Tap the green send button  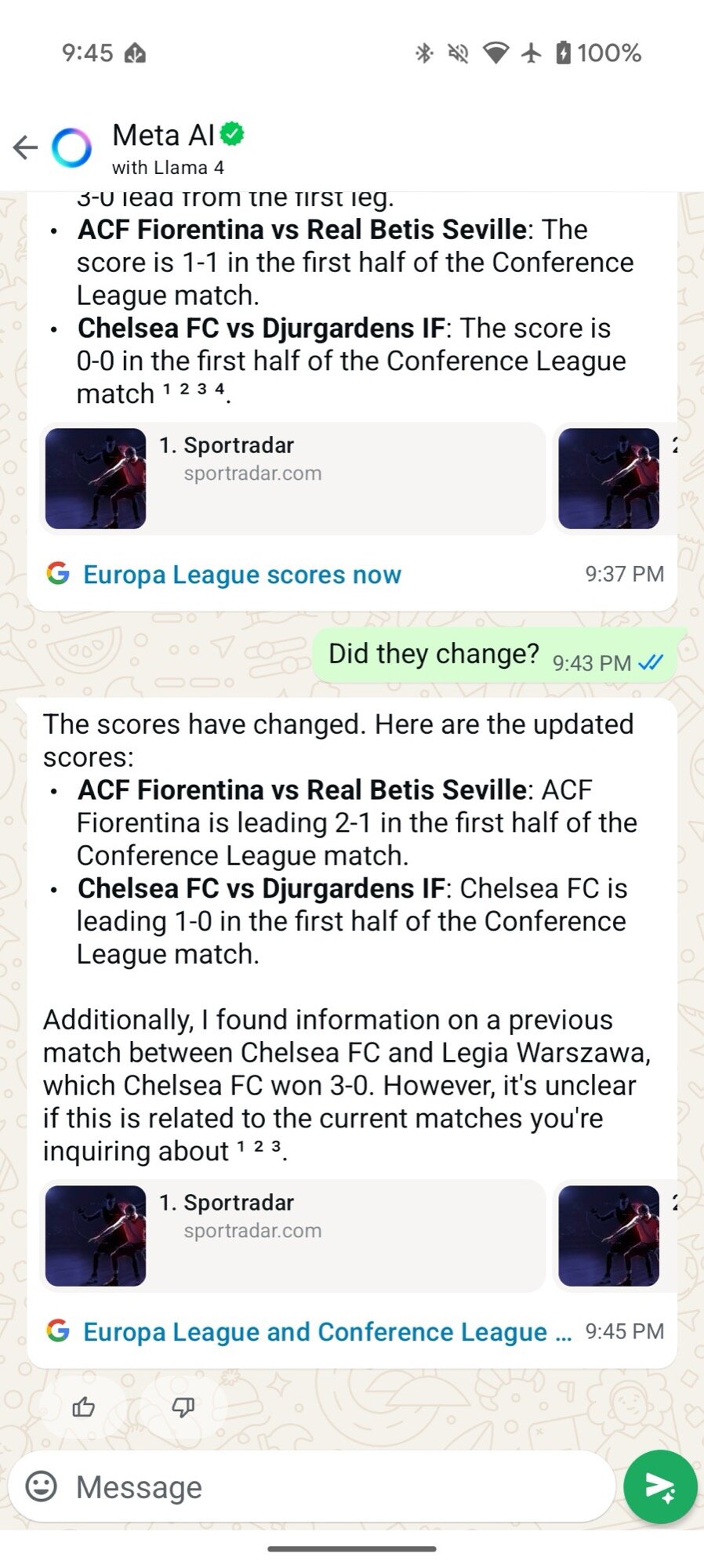coord(660,1486)
